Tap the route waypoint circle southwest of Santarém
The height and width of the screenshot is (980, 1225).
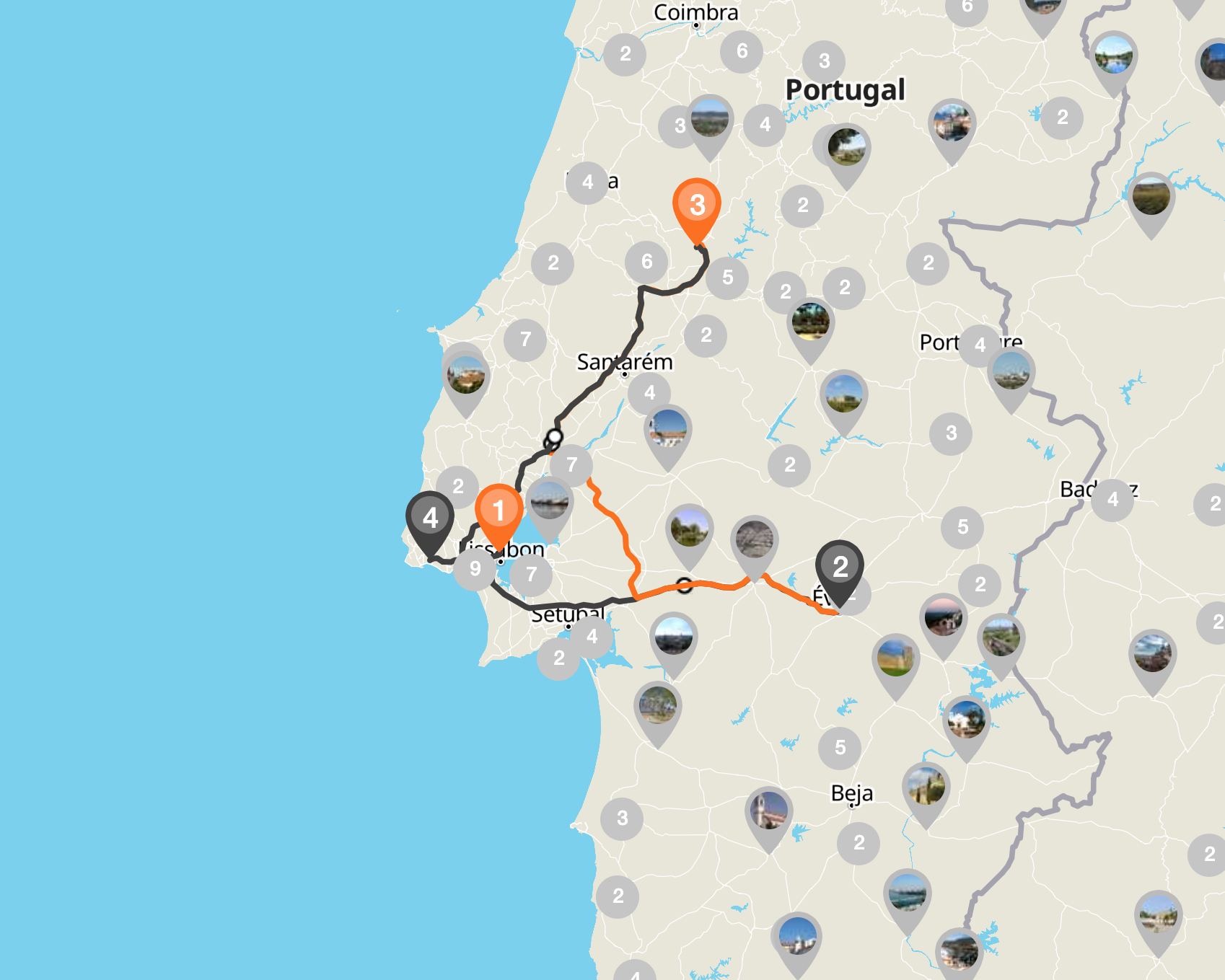coord(554,437)
